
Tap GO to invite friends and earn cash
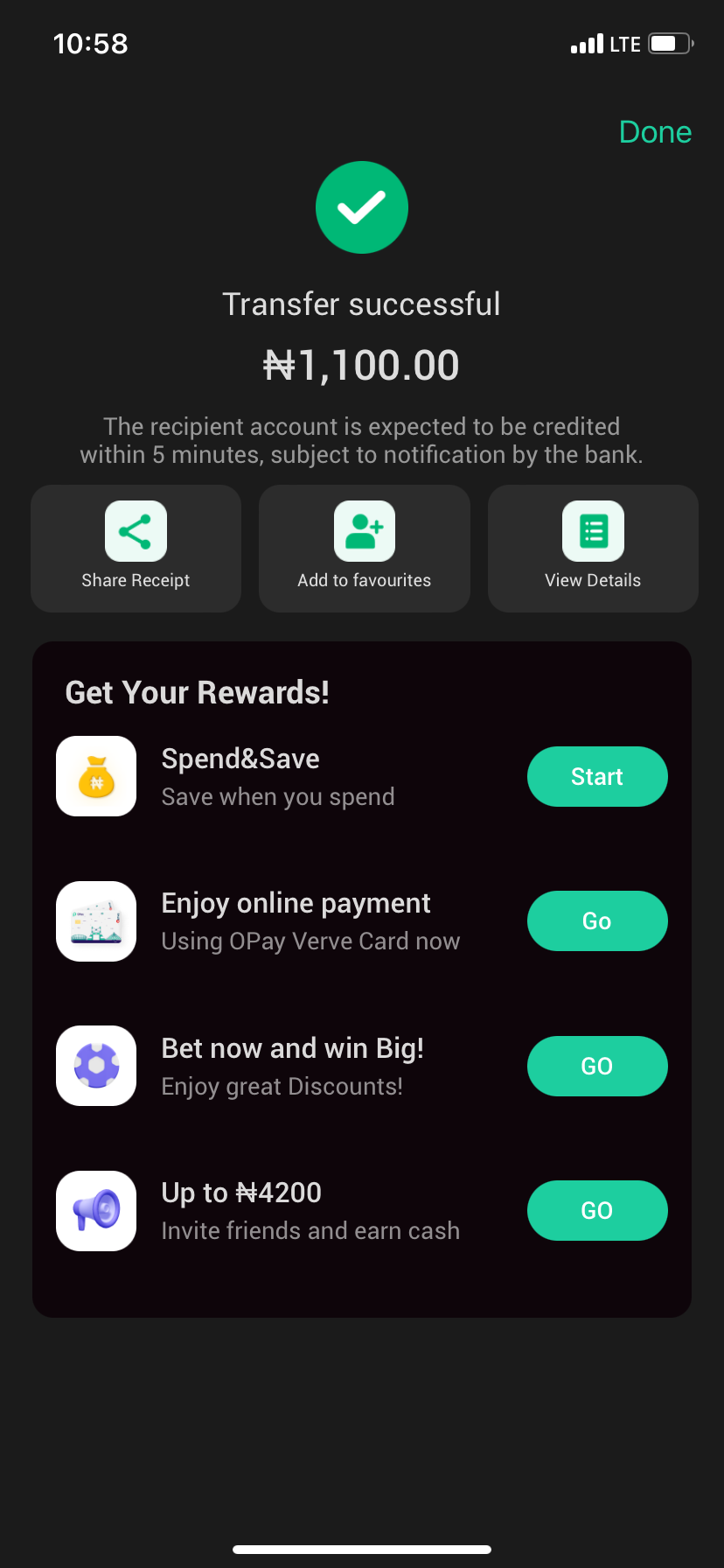(x=597, y=1210)
